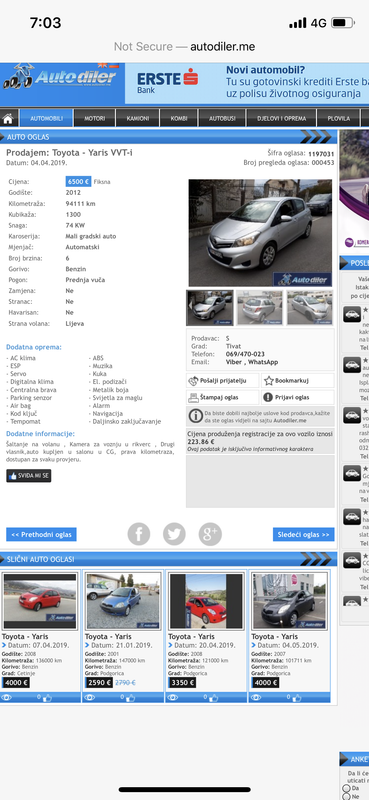
Task: Switch to the KAMIONI tab
Action: 137,118
